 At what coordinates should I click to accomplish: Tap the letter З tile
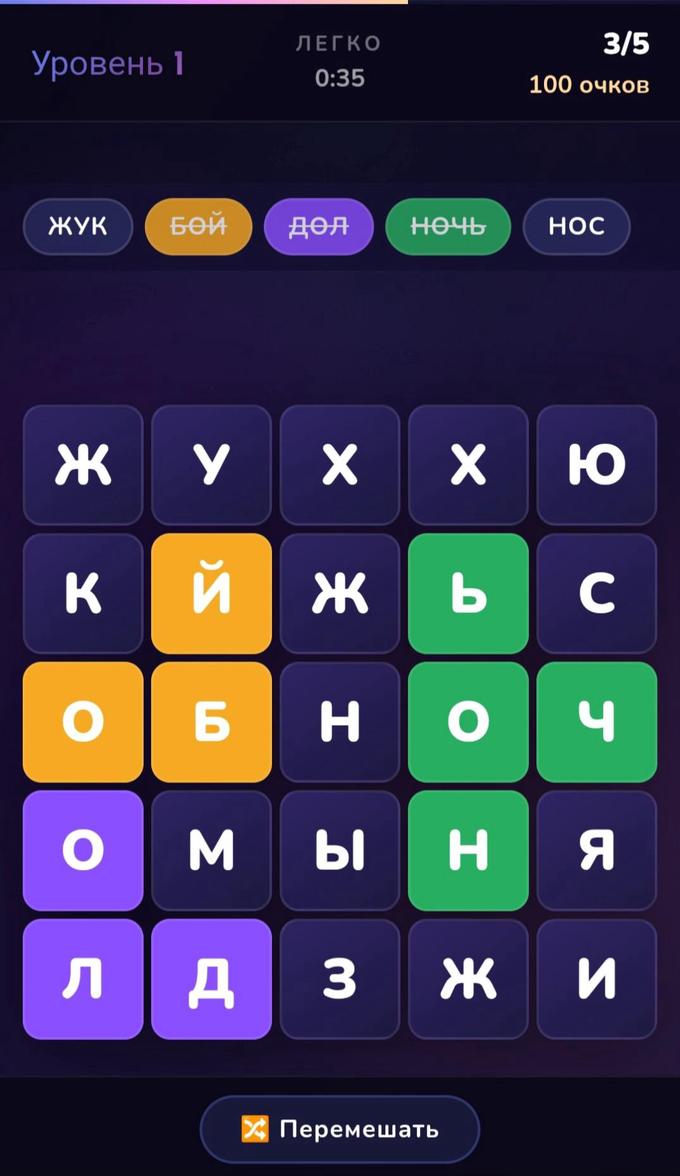click(x=340, y=979)
